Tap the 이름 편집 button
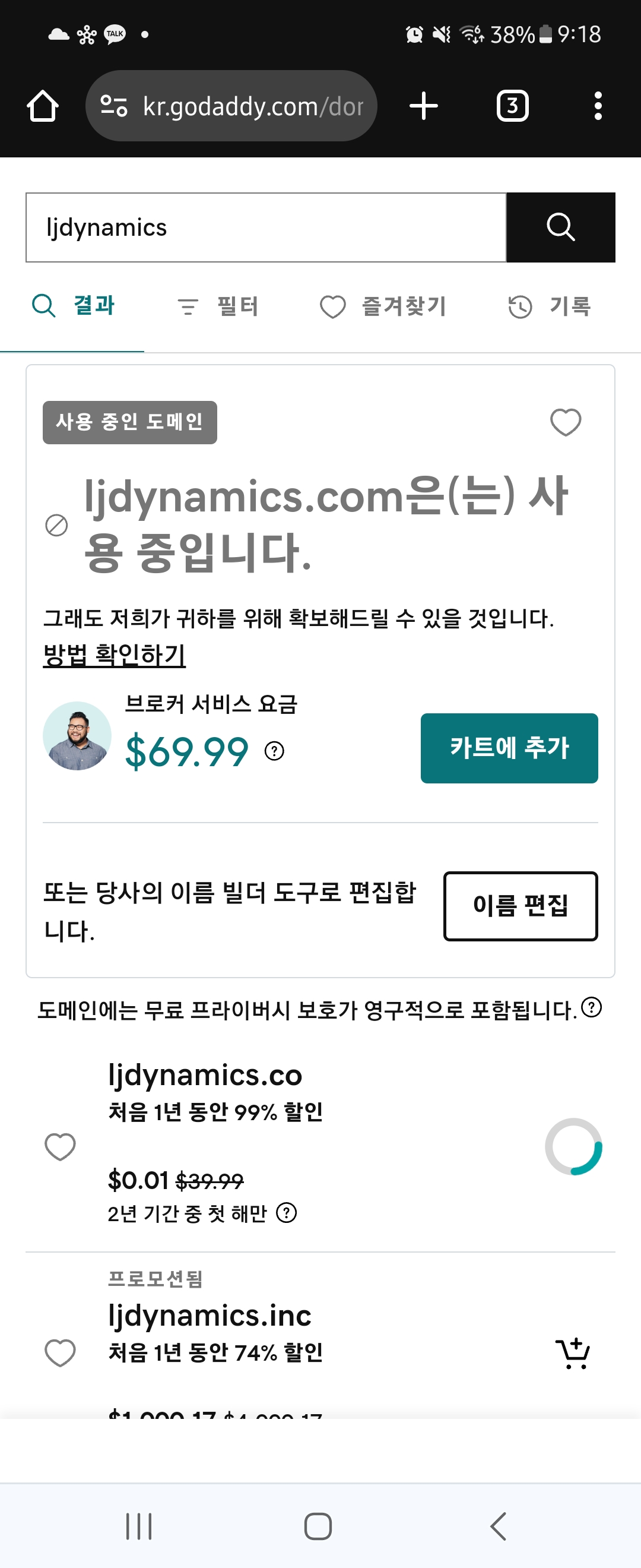The image size is (641, 1568). click(x=520, y=906)
